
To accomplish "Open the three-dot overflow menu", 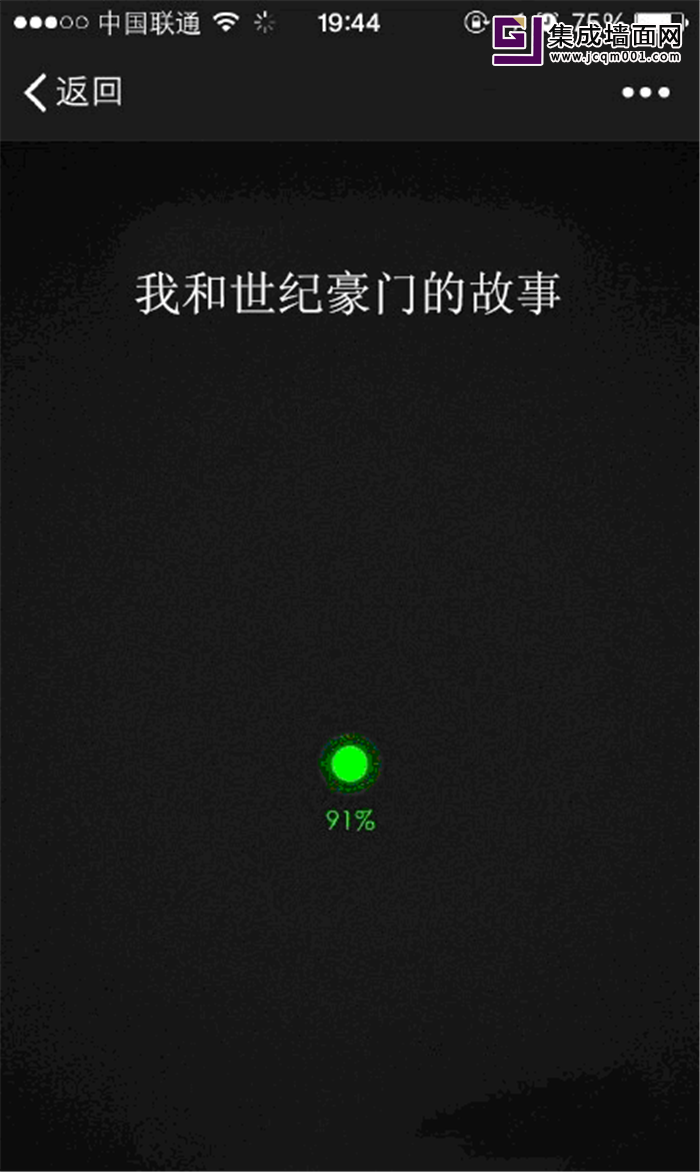I will (x=645, y=93).
